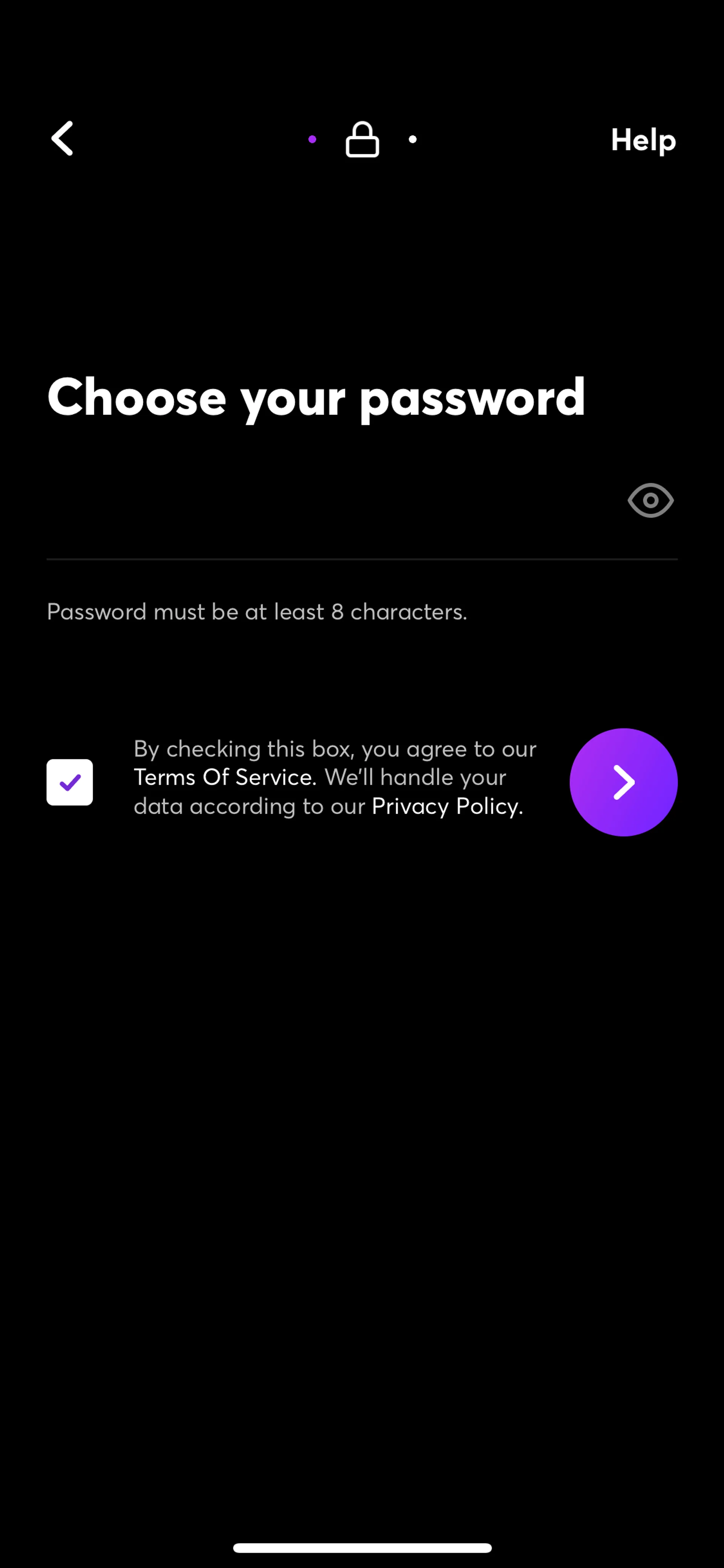The height and width of the screenshot is (1568, 724).
Task: Read the Privacy Policy link
Action: coord(447,806)
